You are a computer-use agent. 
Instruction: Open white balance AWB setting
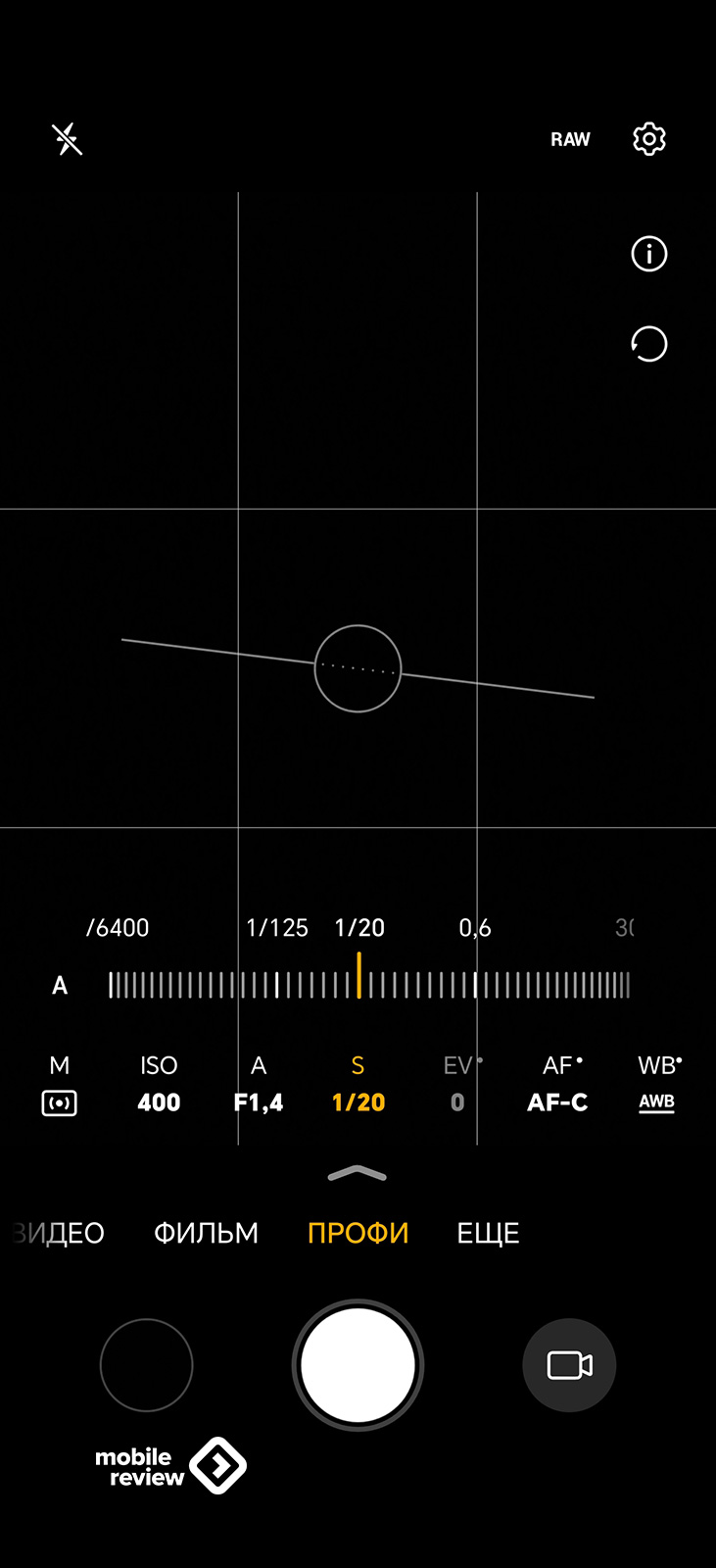tap(657, 1085)
